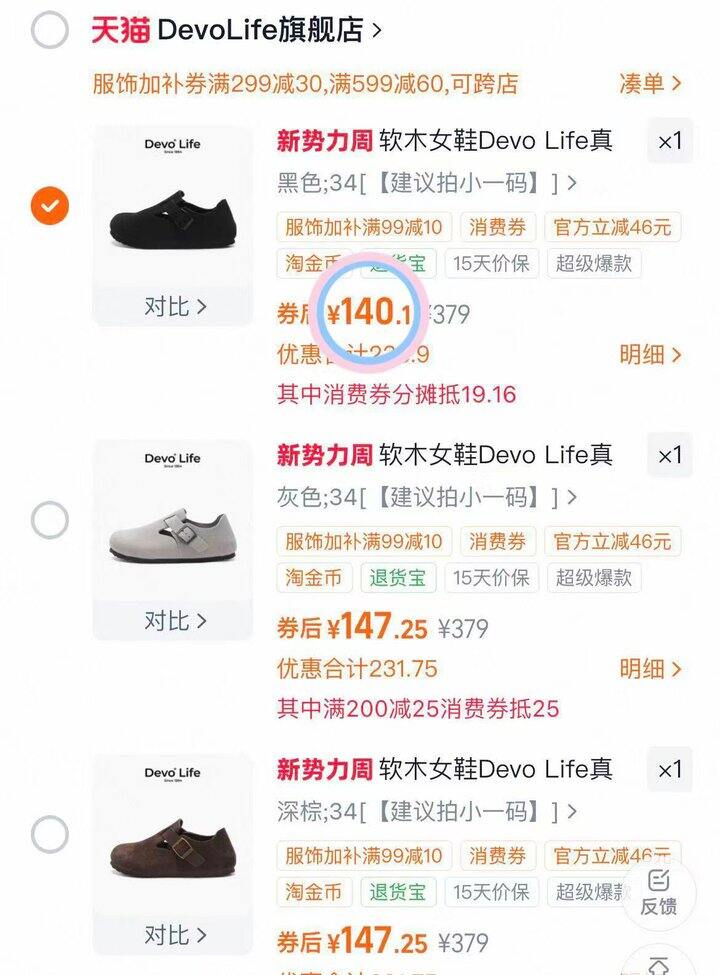Change the 灰色;34 variant option
The height and width of the screenshot is (975, 720).
(x=427, y=497)
